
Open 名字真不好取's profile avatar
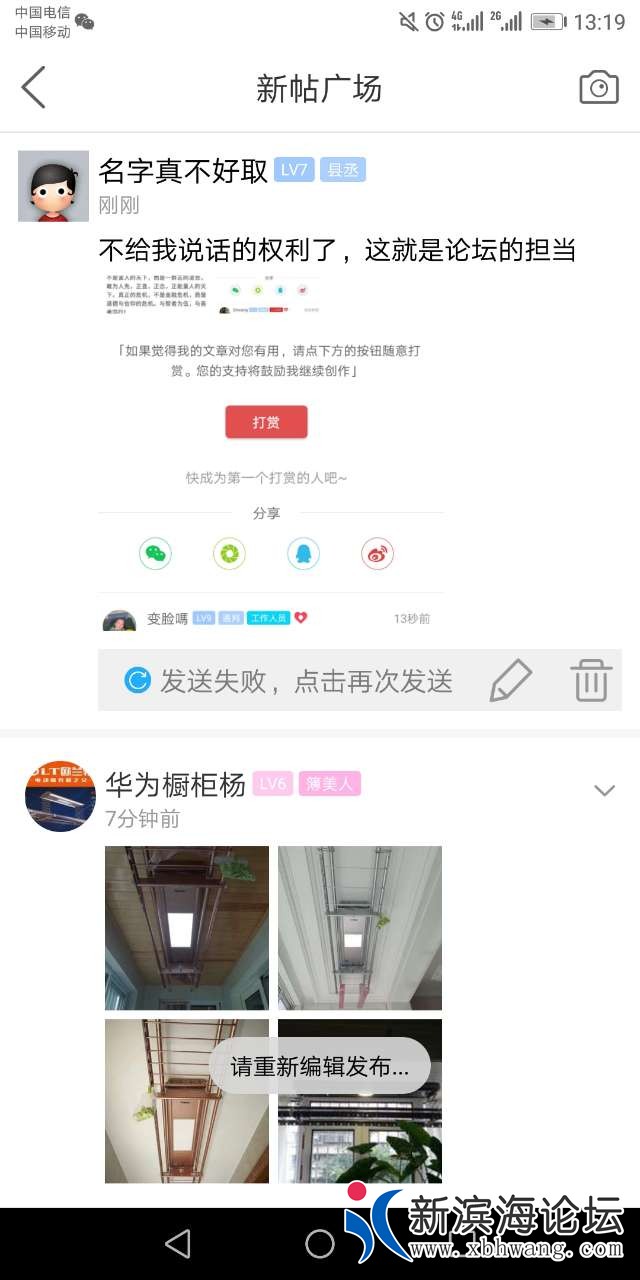coord(54,186)
